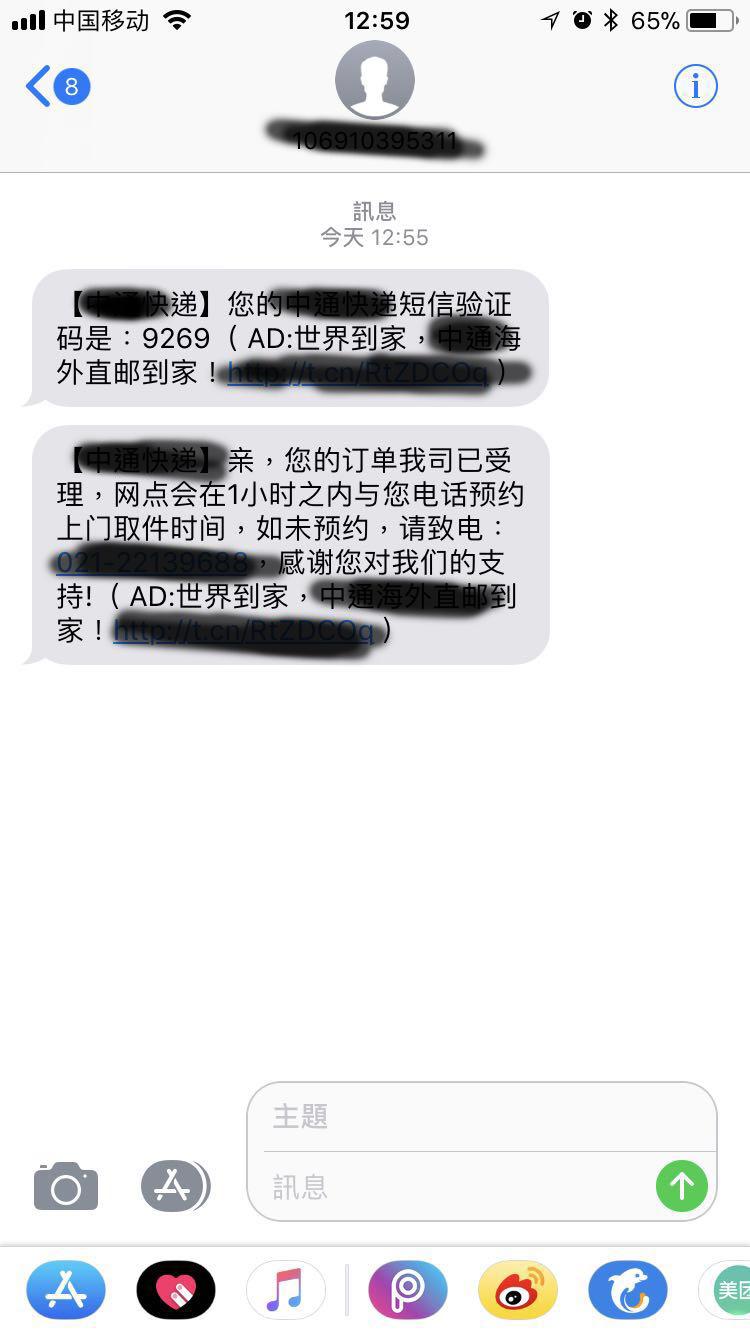Open the digital touch heart app
The height and width of the screenshot is (1334, 750).
[x=176, y=1291]
